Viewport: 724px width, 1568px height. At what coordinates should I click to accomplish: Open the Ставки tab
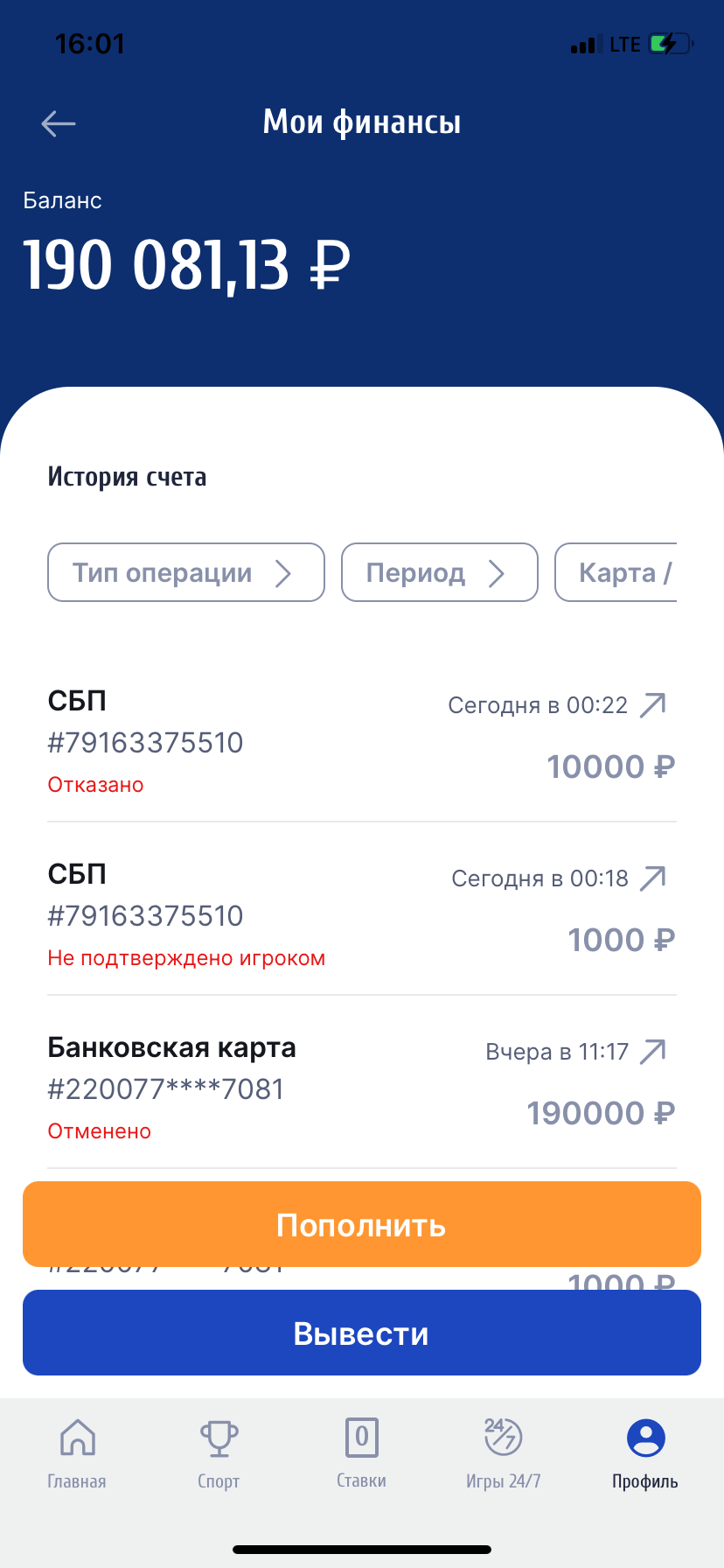[361, 1453]
